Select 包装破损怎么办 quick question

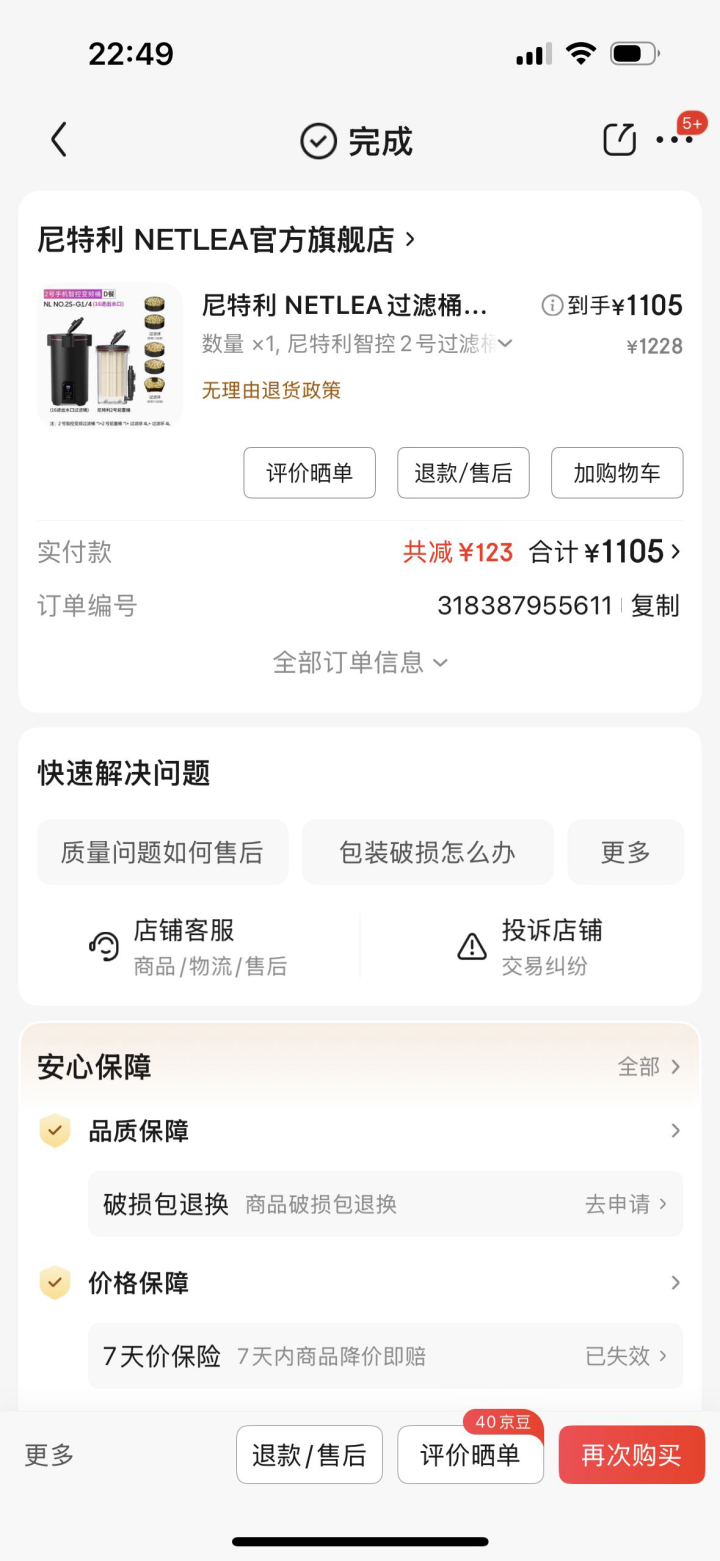click(427, 852)
